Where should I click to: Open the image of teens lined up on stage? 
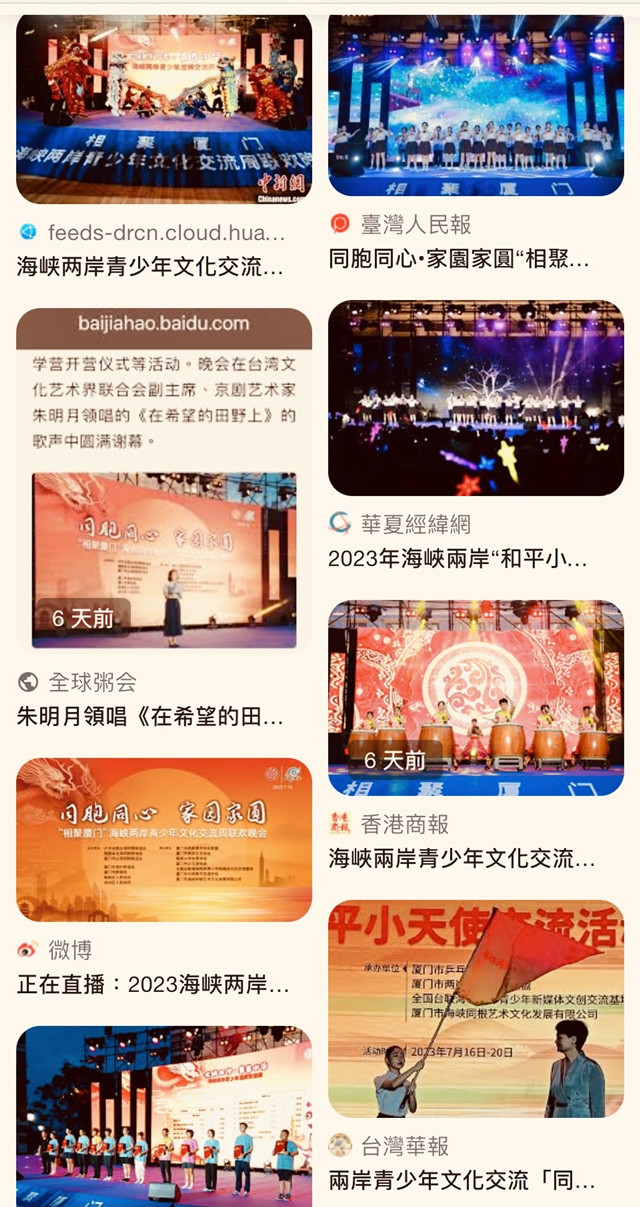(x=164, y=1115)
